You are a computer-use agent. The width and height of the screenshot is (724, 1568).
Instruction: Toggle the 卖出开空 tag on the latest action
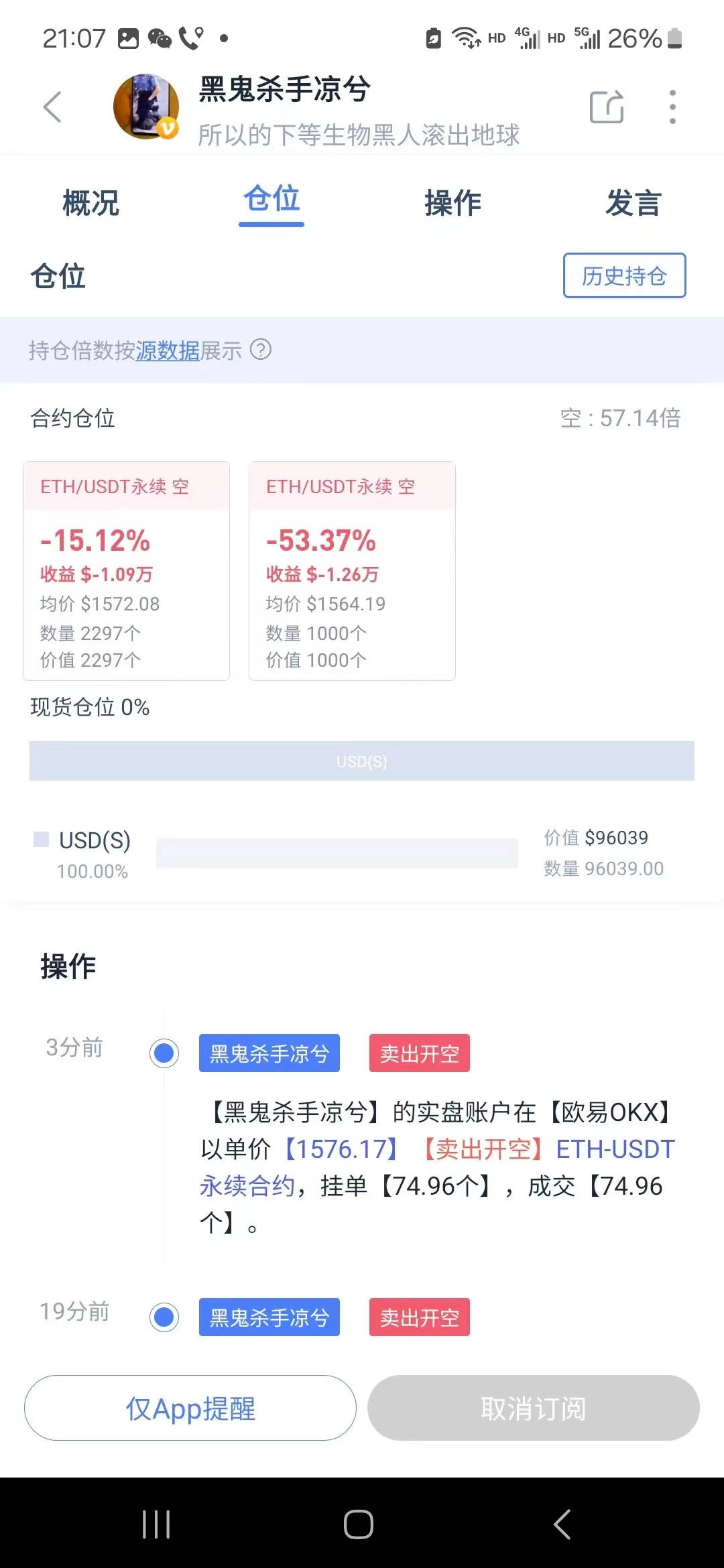[x=420, y=1053]
